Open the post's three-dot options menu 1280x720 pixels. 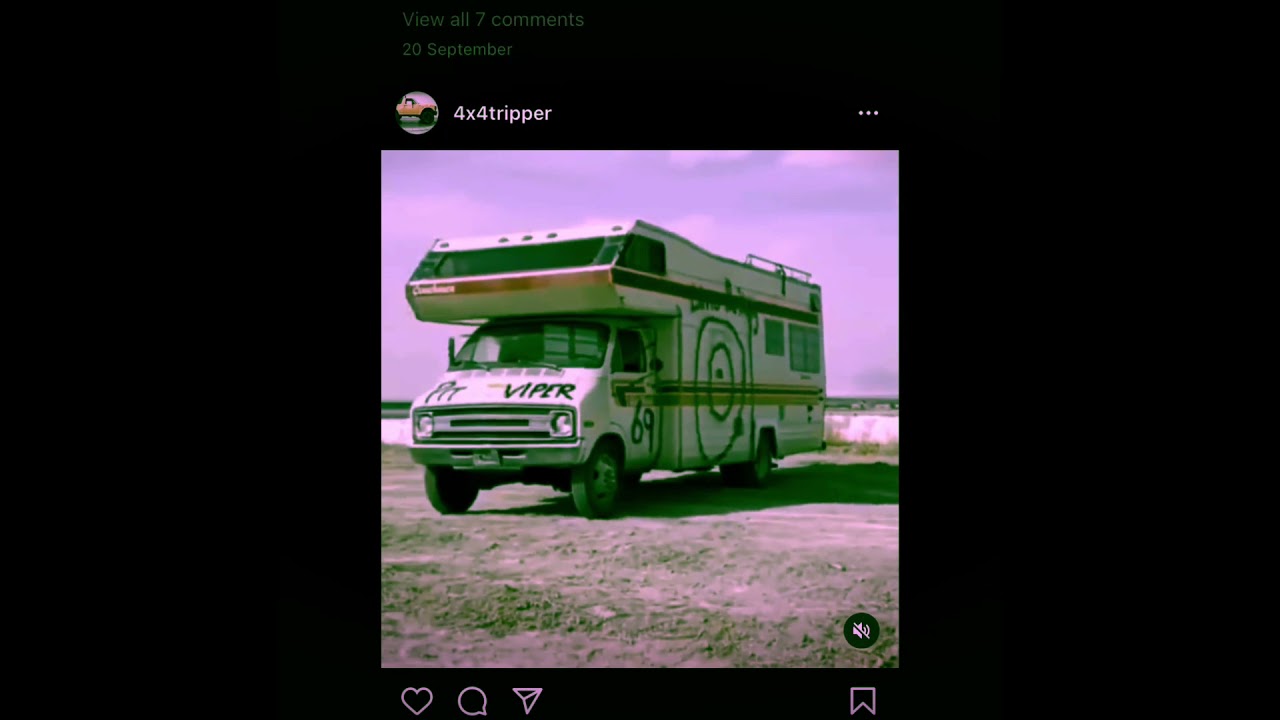(x=868, y=113)
